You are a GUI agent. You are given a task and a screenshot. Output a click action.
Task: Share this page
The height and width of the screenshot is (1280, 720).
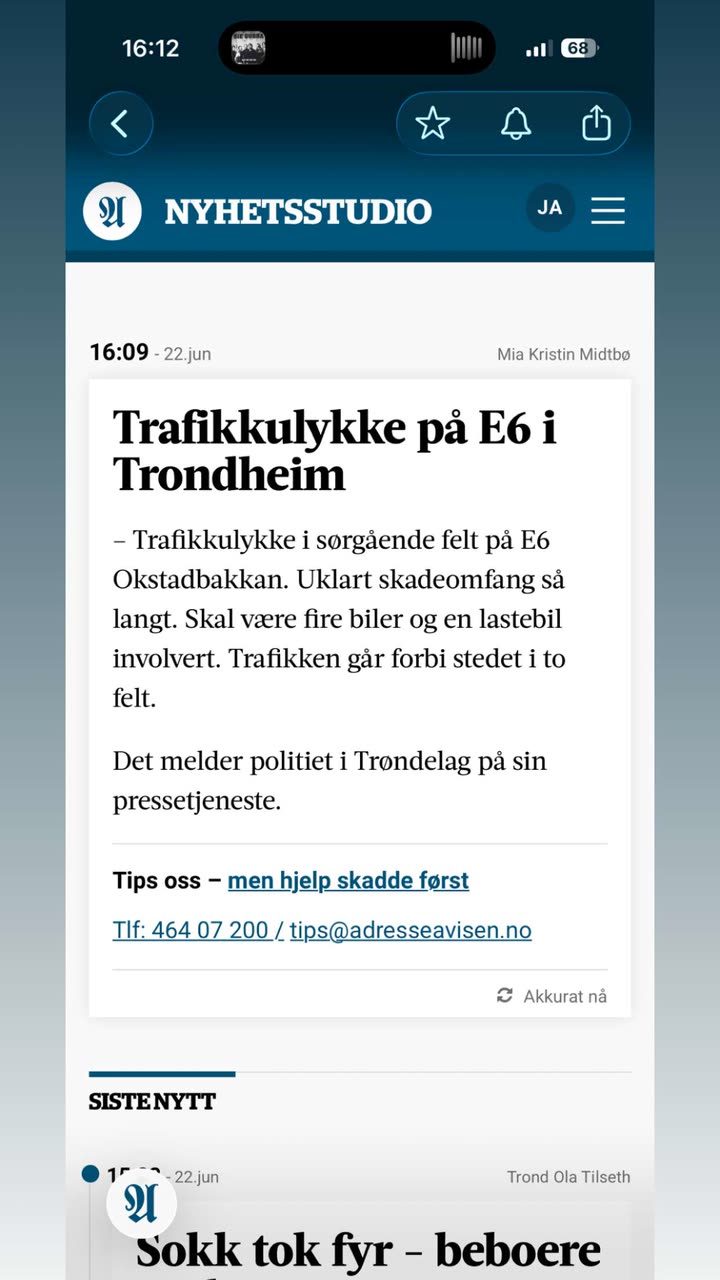click(596, 124)
